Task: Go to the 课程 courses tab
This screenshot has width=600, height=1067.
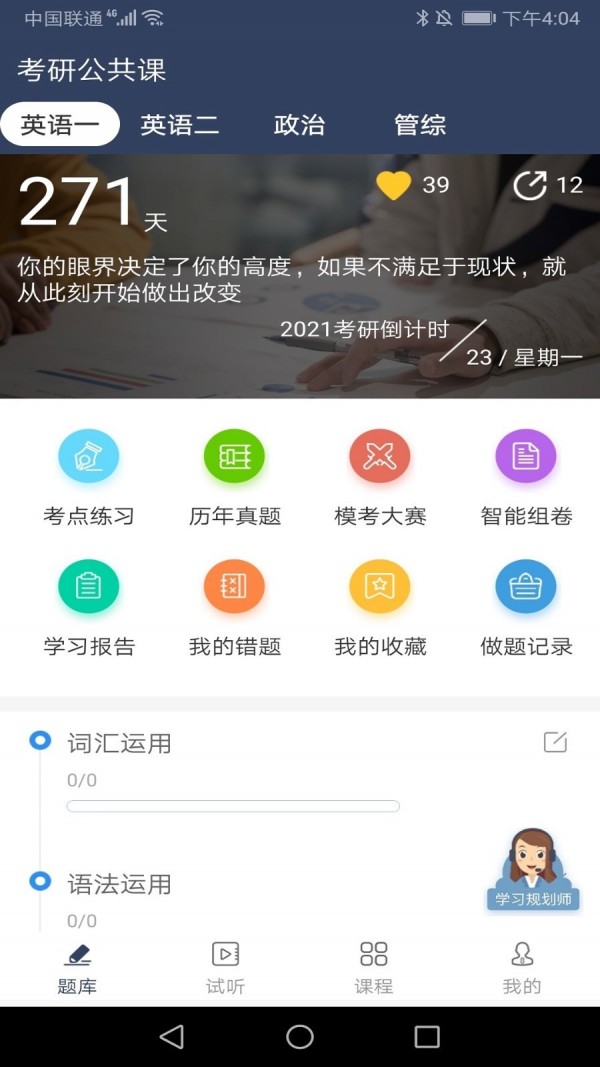Action: click(x=373, y=967)
